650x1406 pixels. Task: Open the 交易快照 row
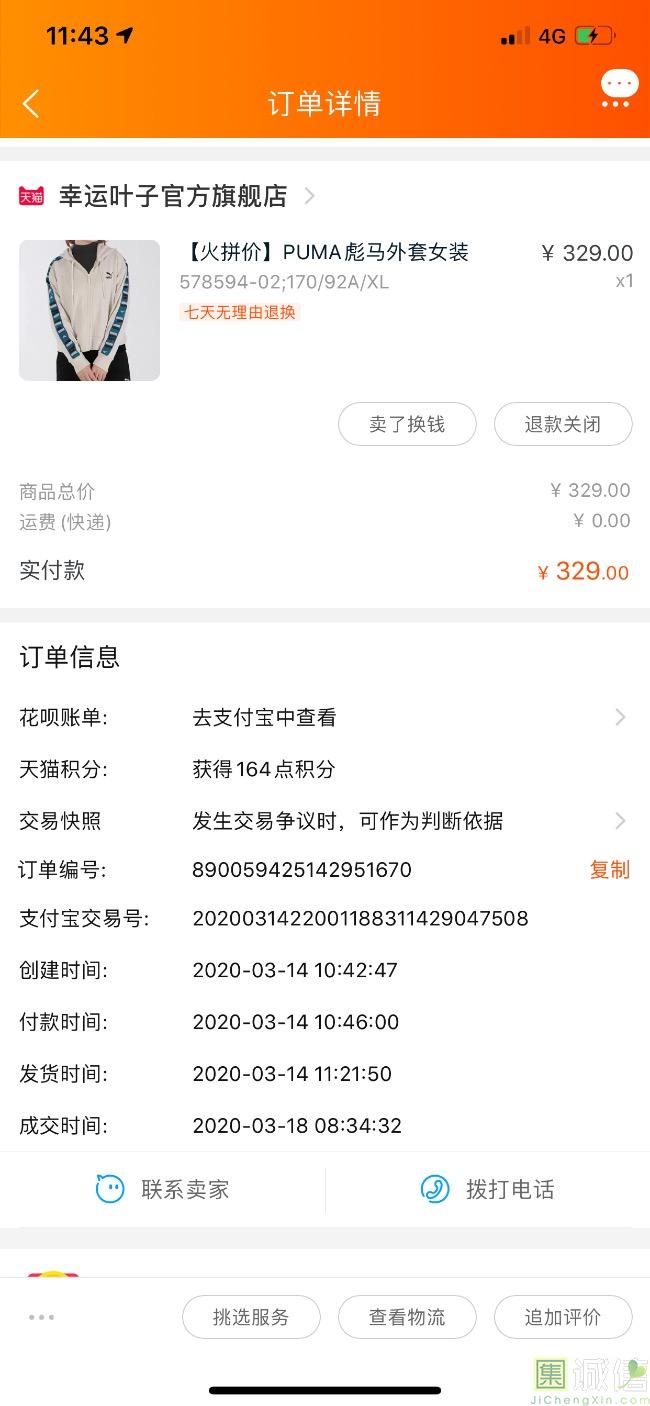tap(325, 821)
